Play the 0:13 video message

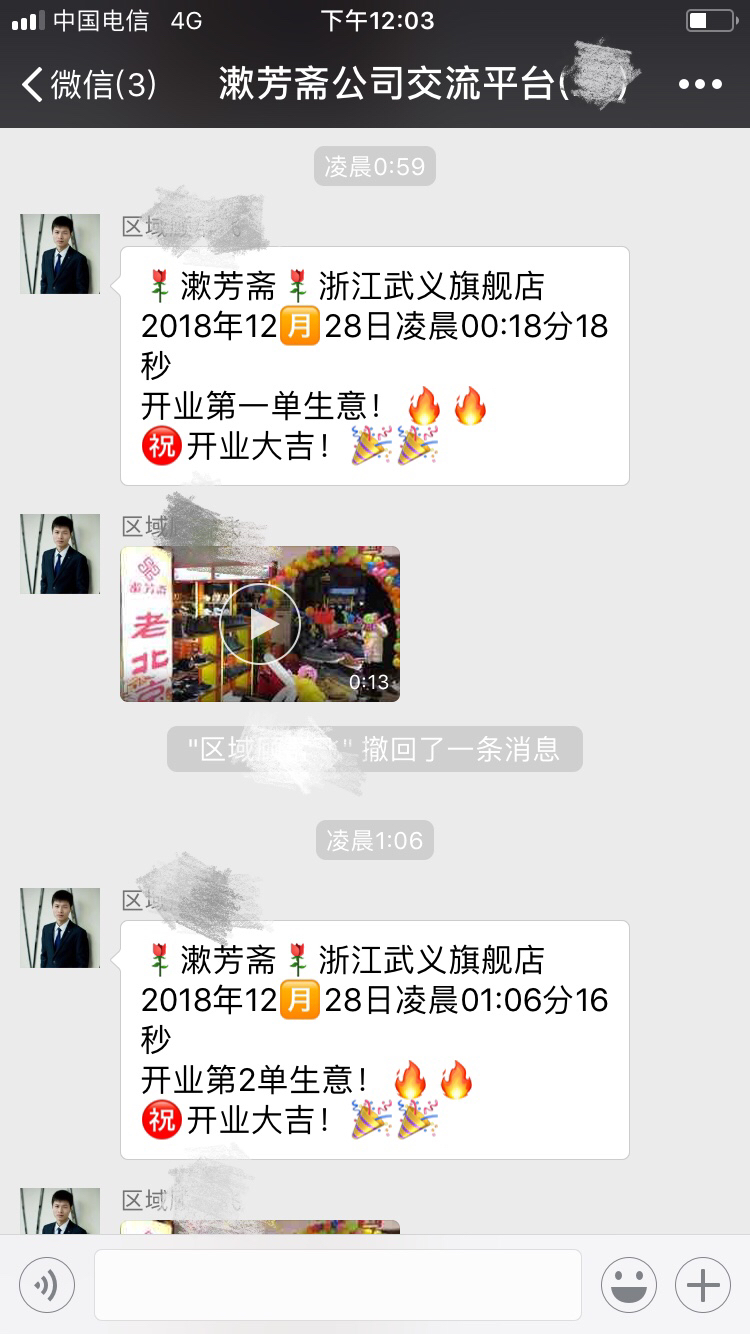(x=260, y=624)
